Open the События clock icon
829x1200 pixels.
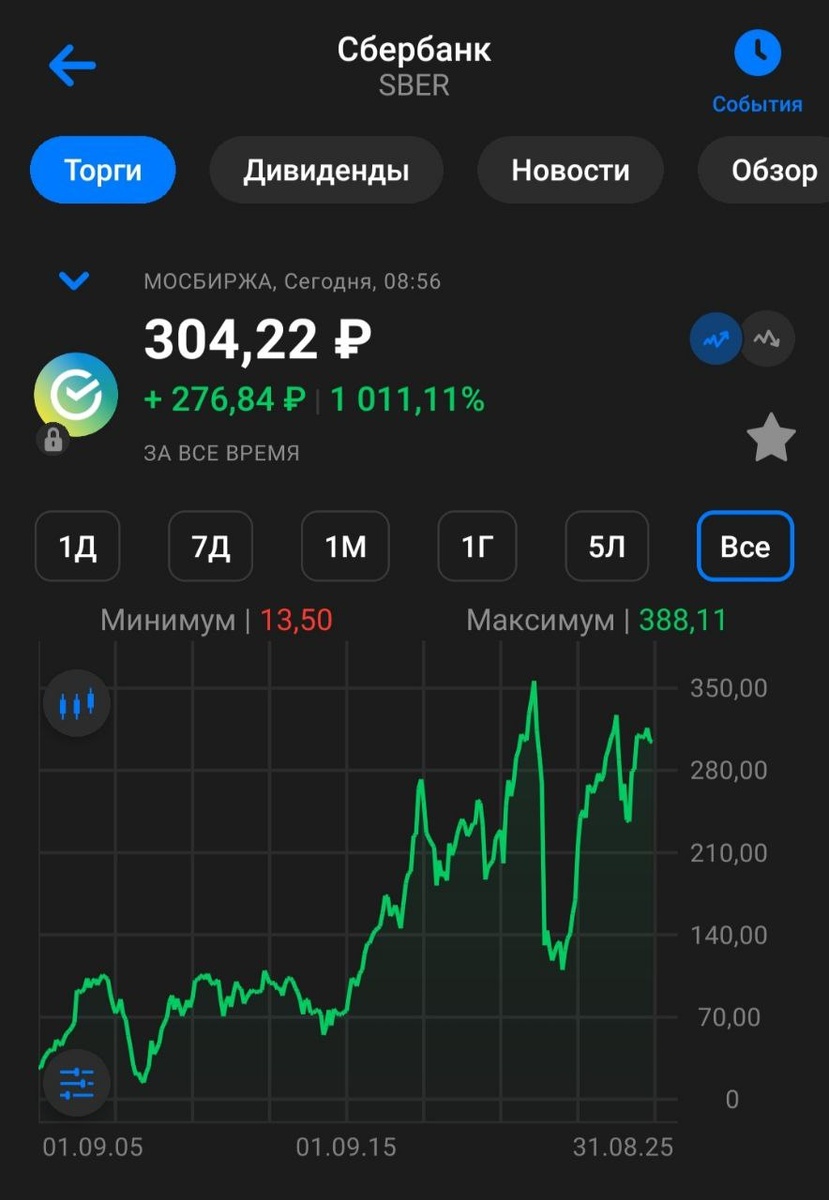pyautogui.click(x=757, y=54)
